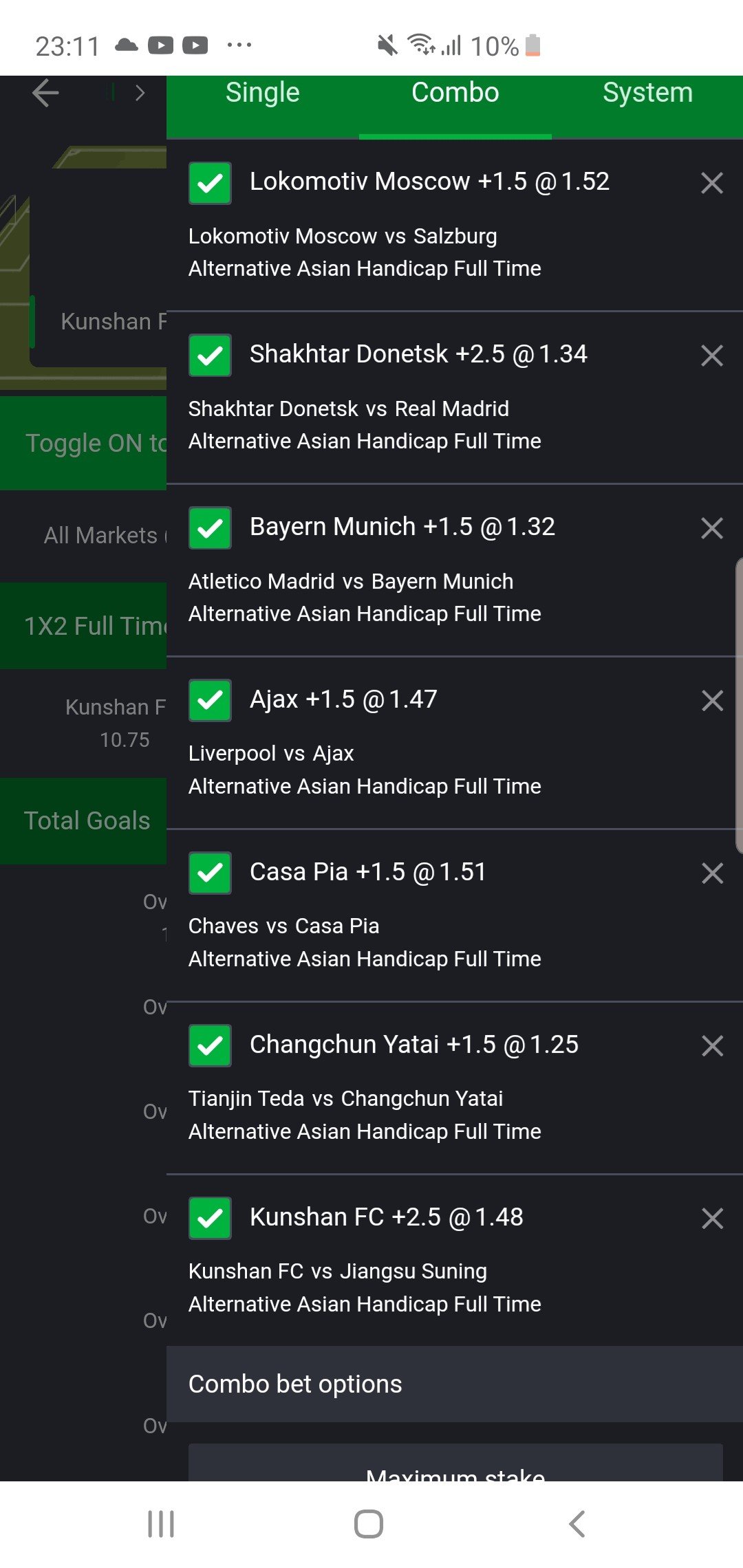743x1568 pixels.
Task: Switch to the Single bet tab
Action: 262,94
